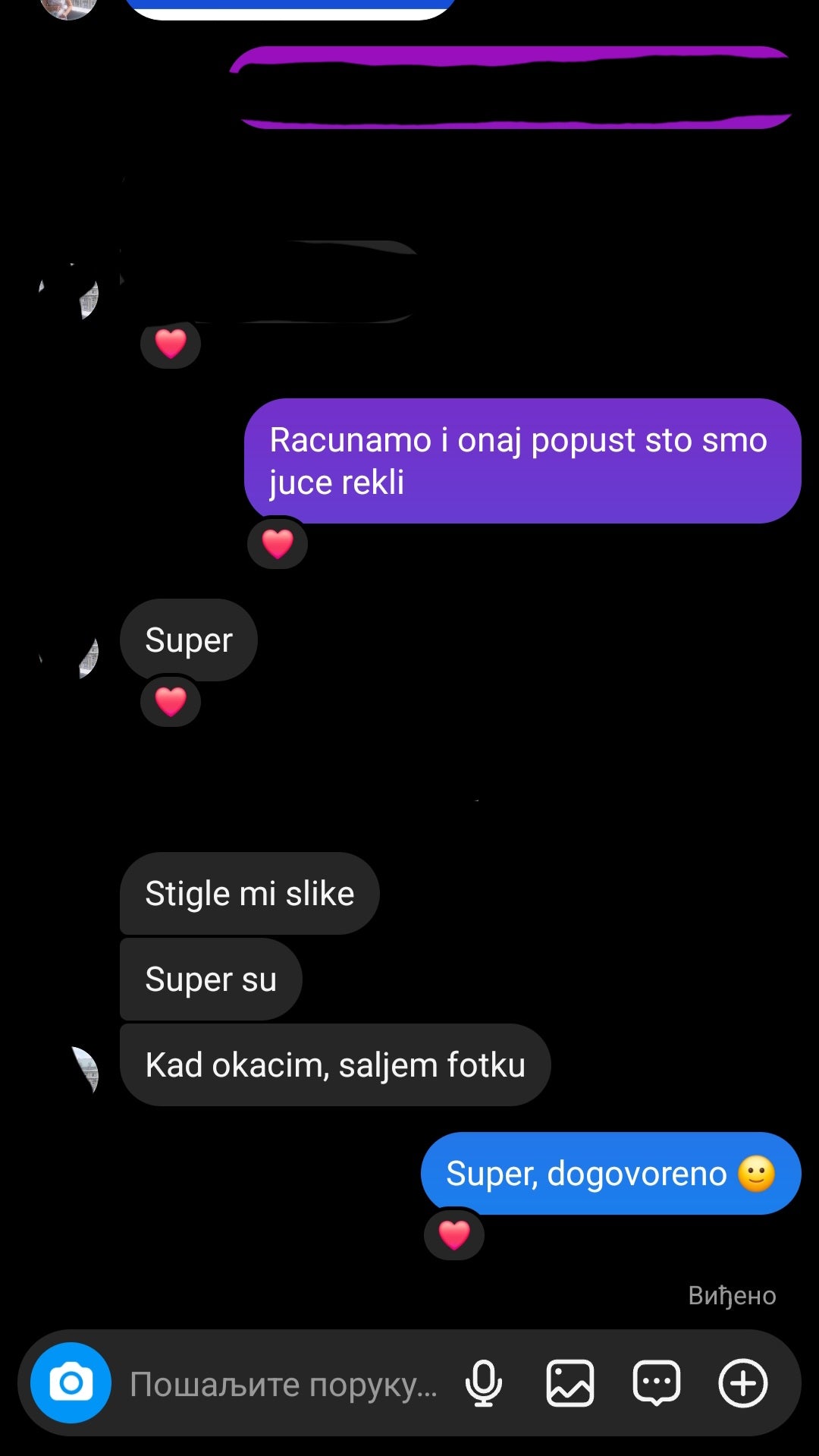Open saved replies bubble icon

pos(656,1383)
